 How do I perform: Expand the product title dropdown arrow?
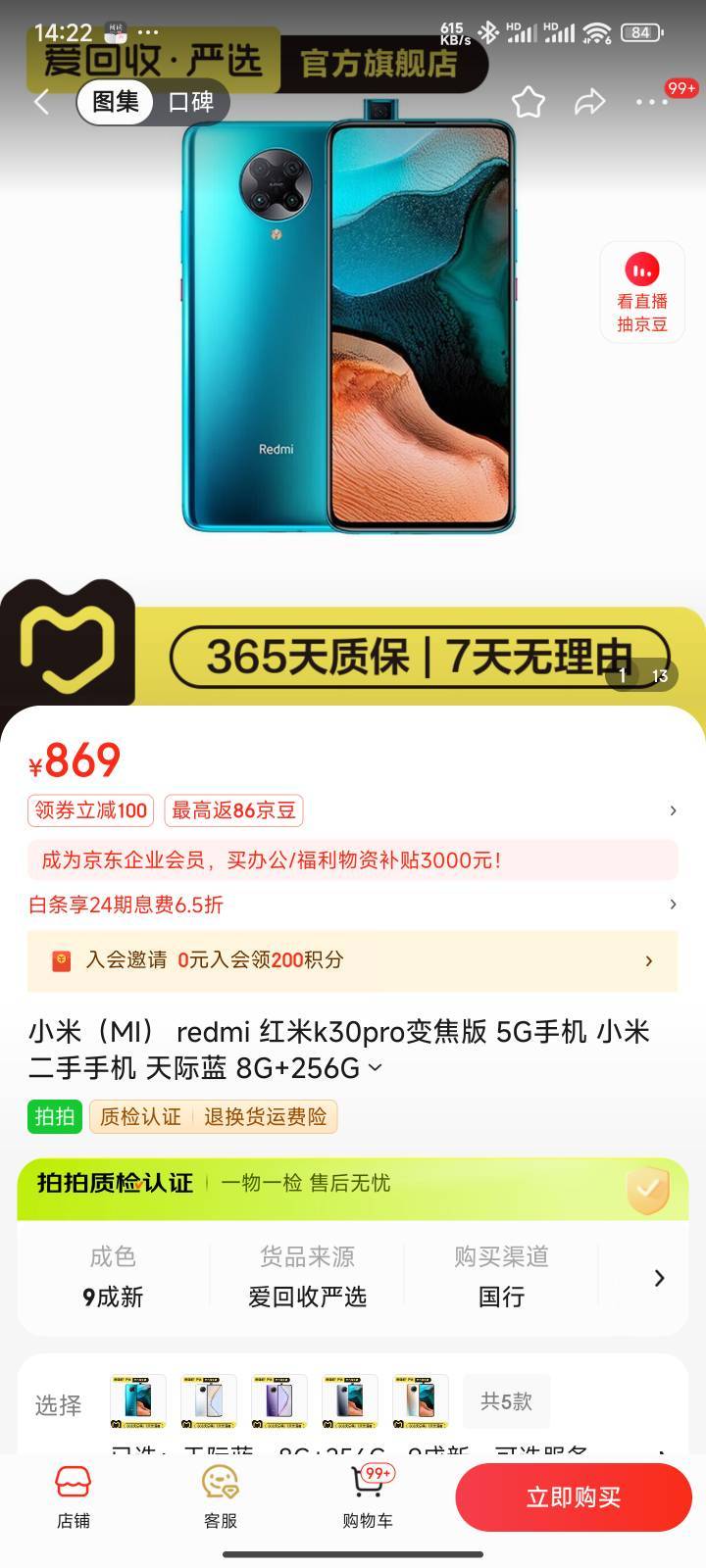pyautogui.click(x=375, y=1068)
